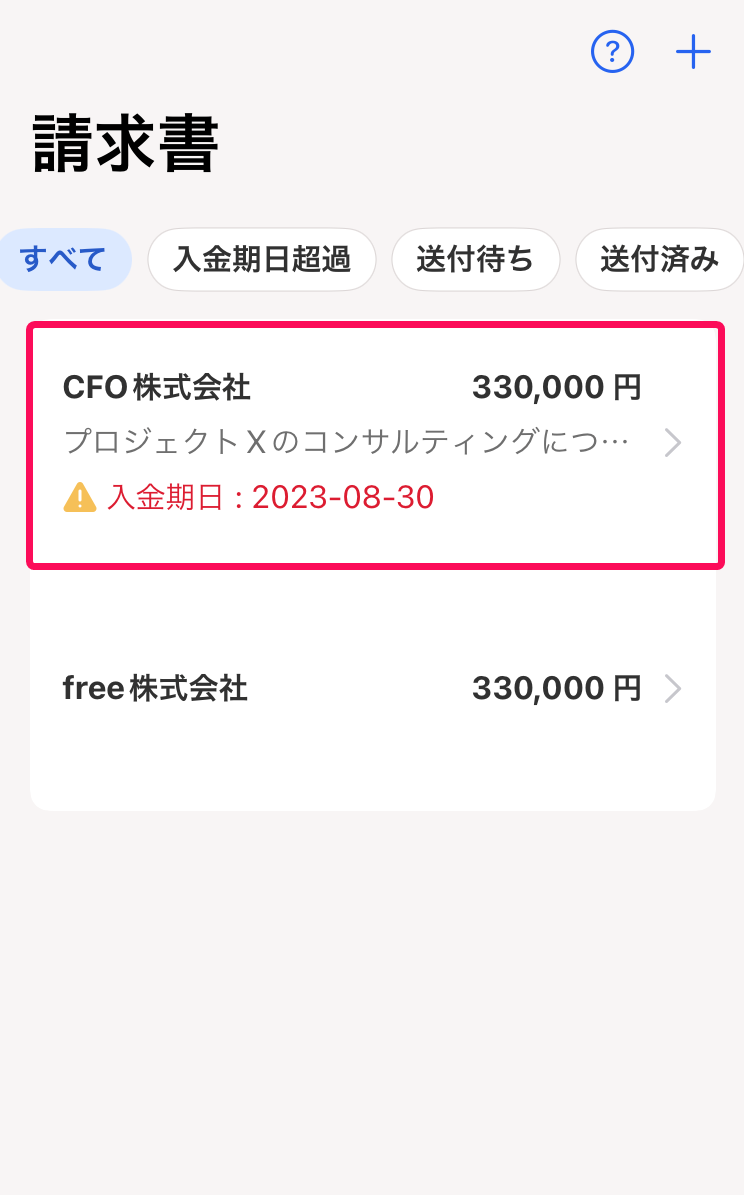
Task: Open CFO株式会社 invoice via its chevron arrow
Action: [x=673, y=443]
